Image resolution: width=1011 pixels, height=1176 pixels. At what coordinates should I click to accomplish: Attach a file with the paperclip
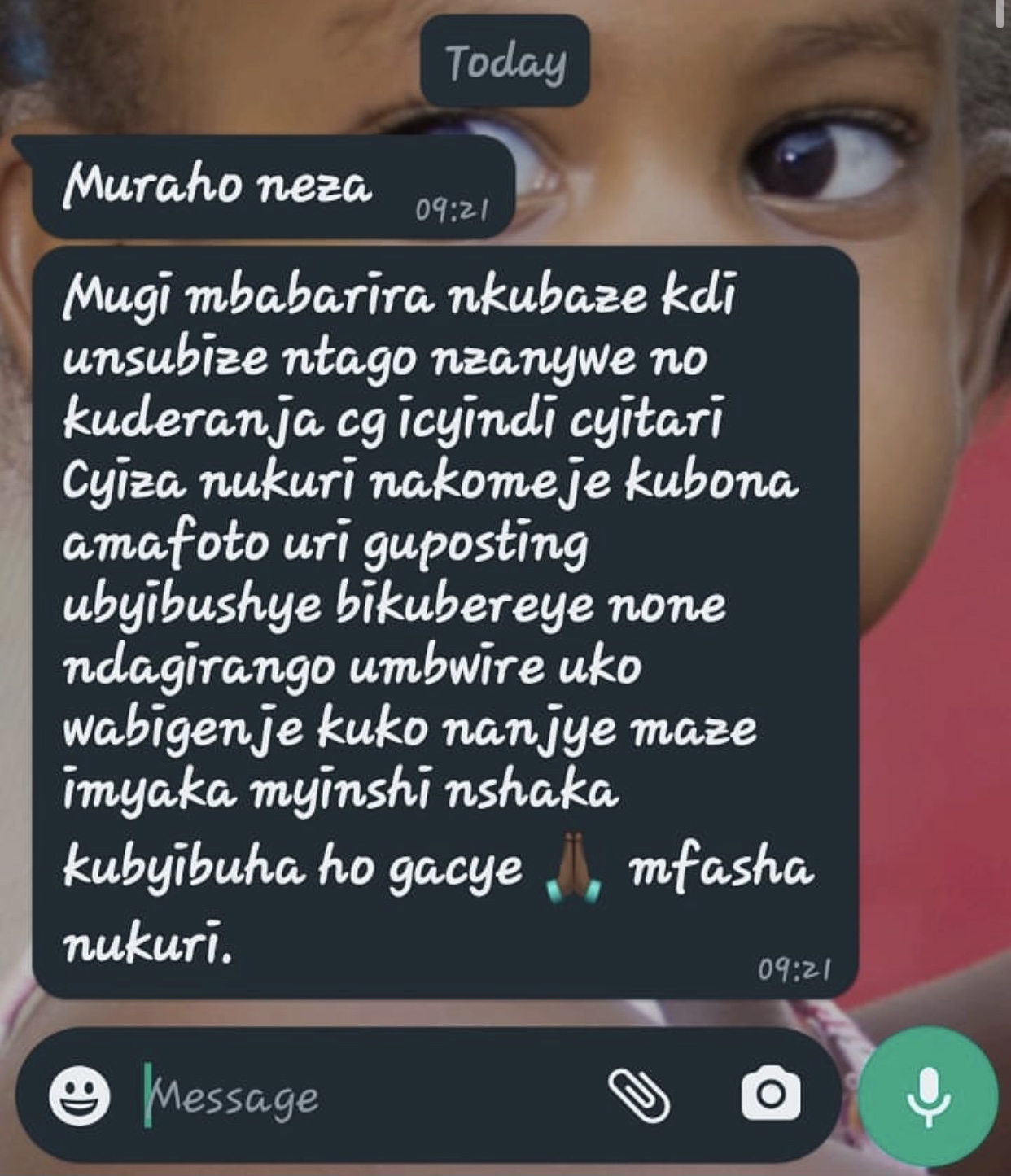tap(639, 1095)
